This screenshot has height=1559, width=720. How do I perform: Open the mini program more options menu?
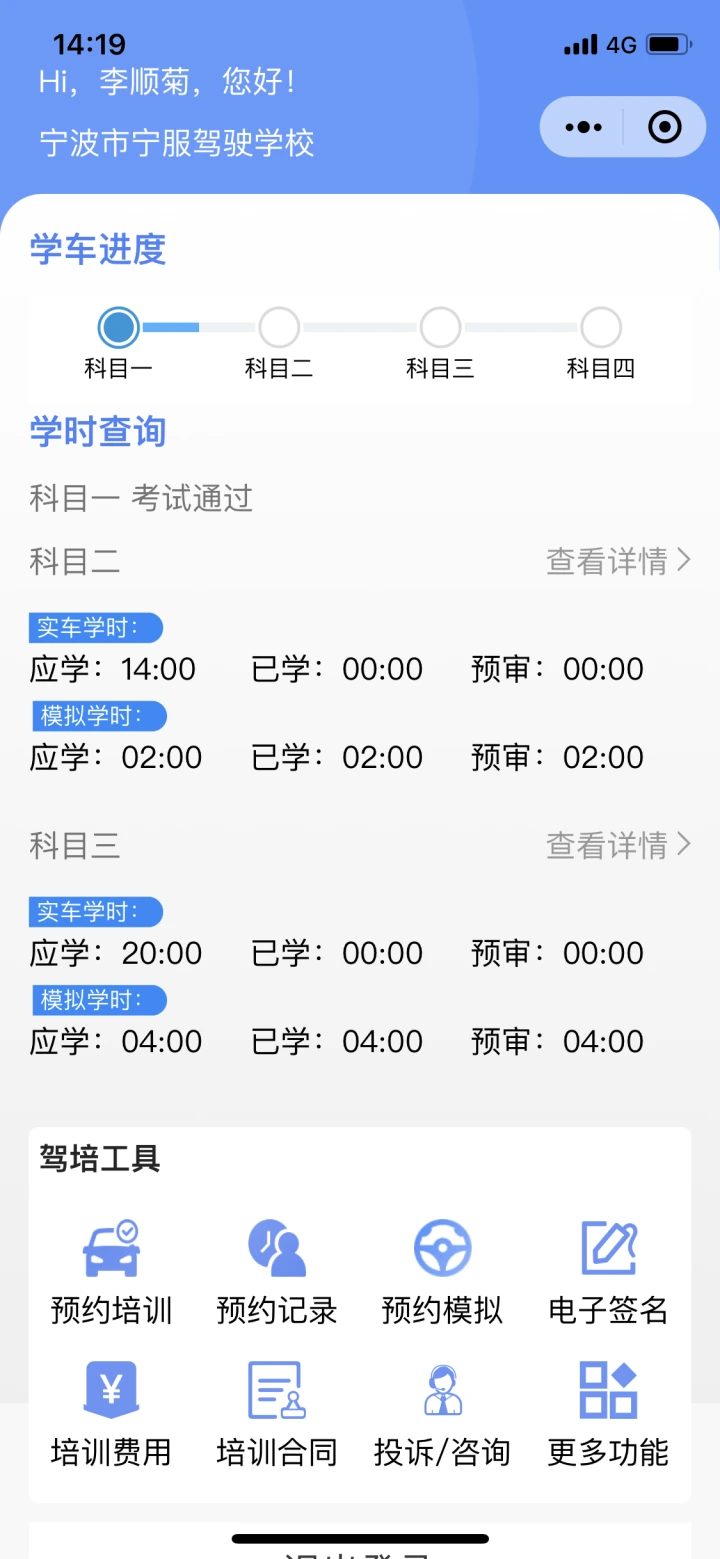coord(584,127)
